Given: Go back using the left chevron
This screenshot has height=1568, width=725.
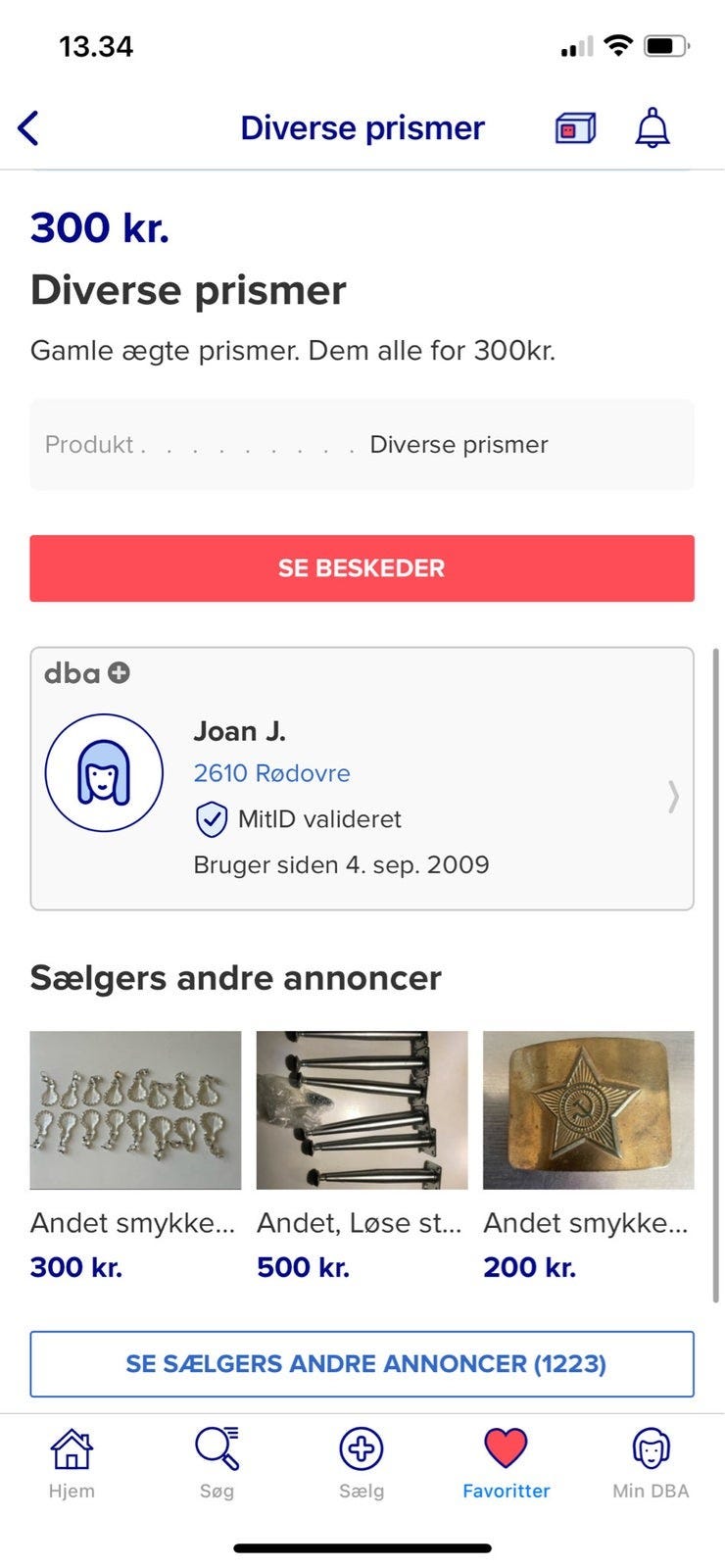Looking at the screenshot, I should point(28,127).
